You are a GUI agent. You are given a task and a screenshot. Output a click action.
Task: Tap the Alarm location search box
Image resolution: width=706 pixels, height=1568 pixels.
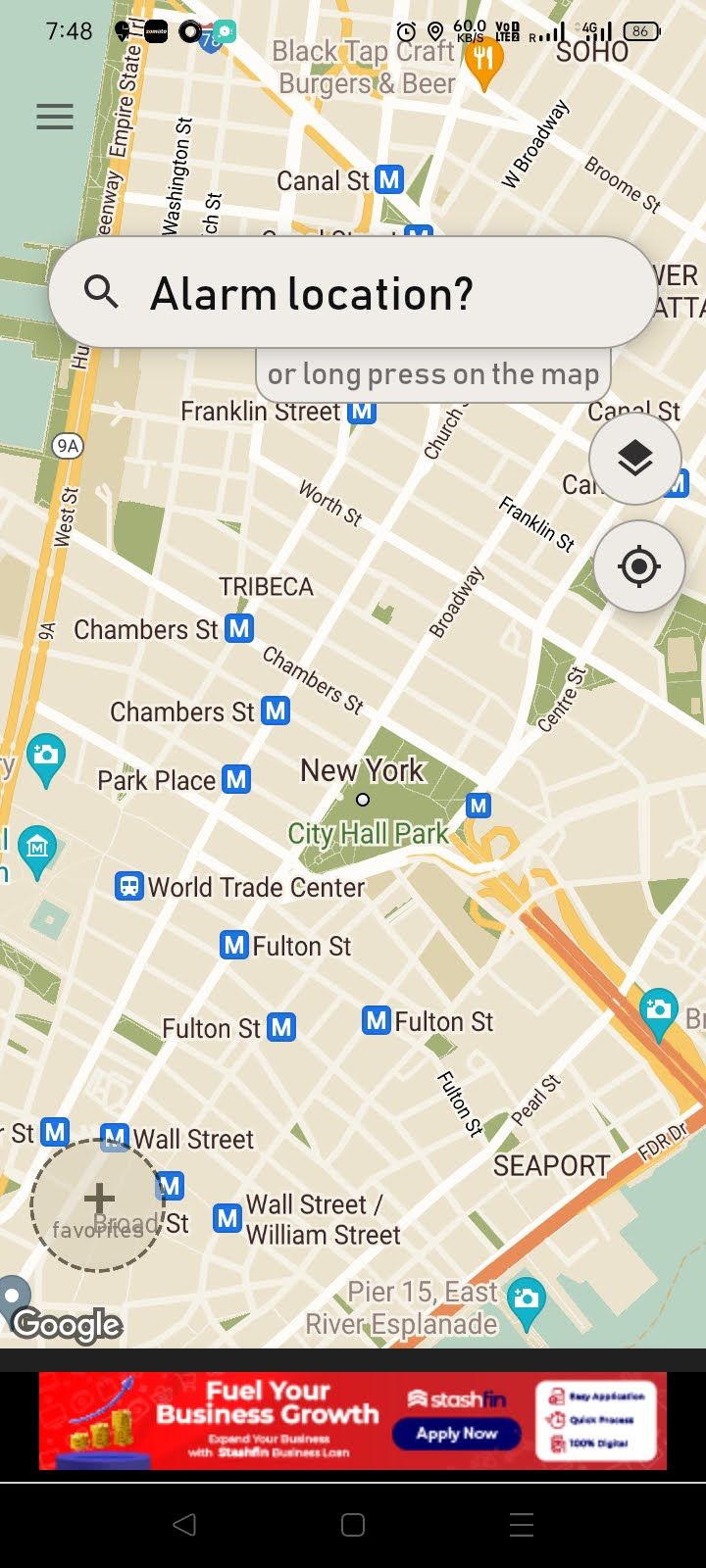(x=351, y=292)
